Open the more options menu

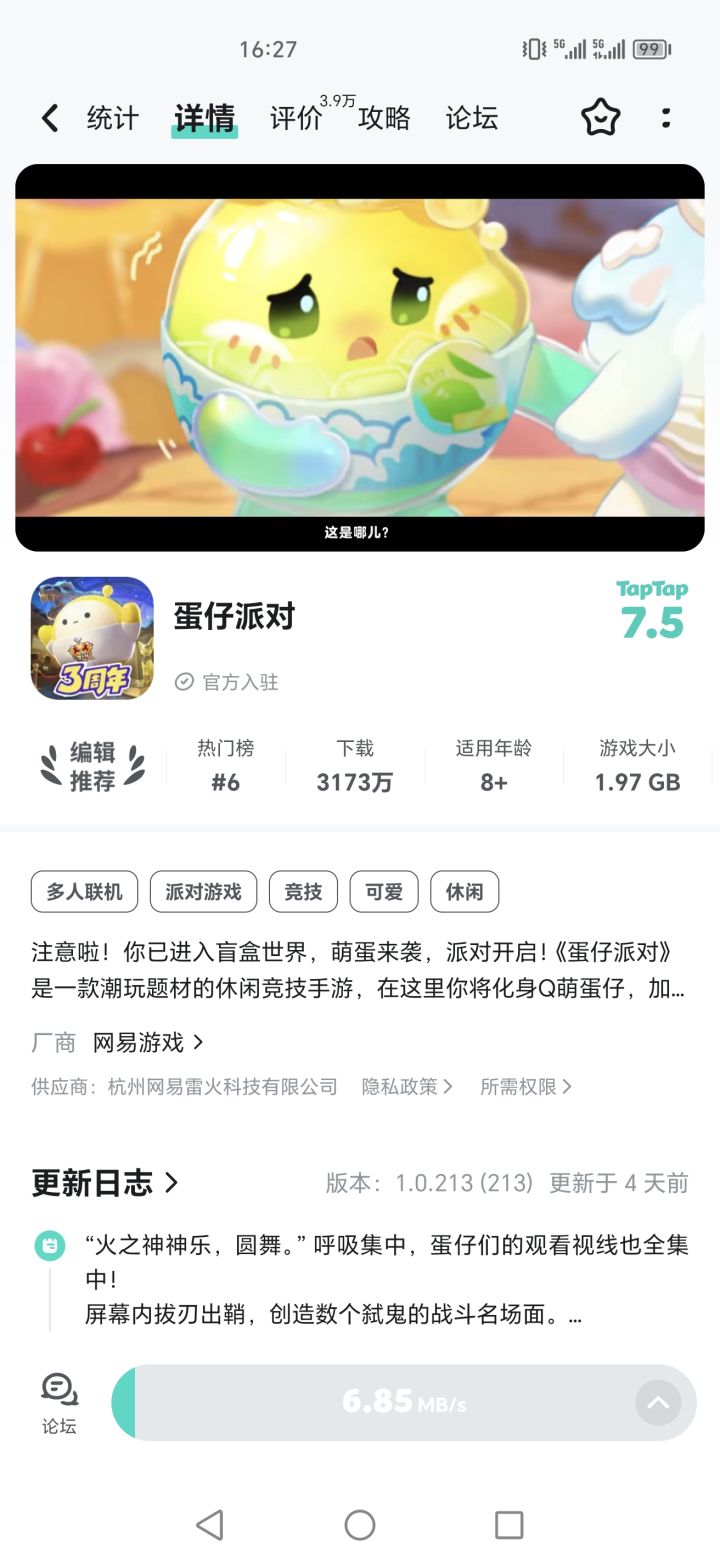point(665,117)
